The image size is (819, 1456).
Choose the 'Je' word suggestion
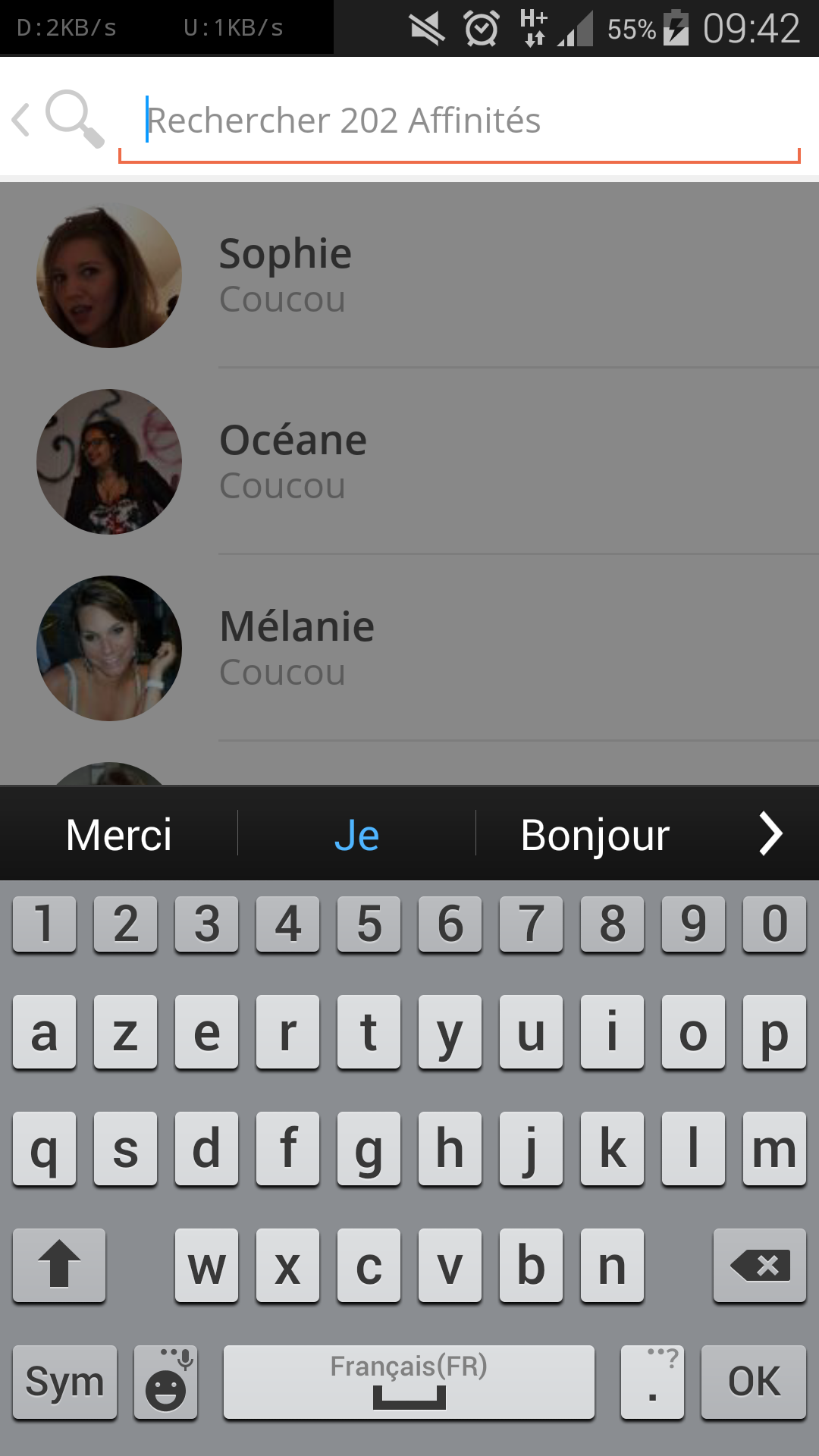pyautogui.click(x=356, y=834)
